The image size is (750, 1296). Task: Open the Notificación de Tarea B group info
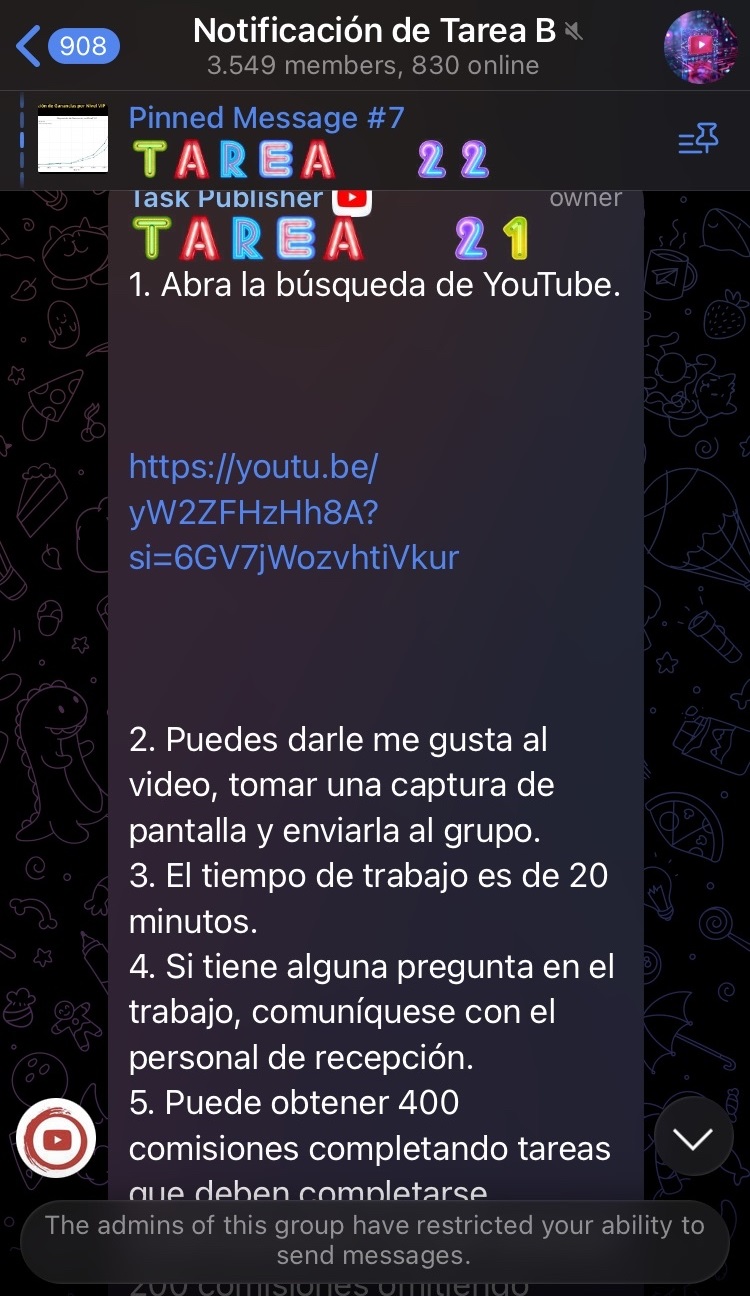coord(373,46)
